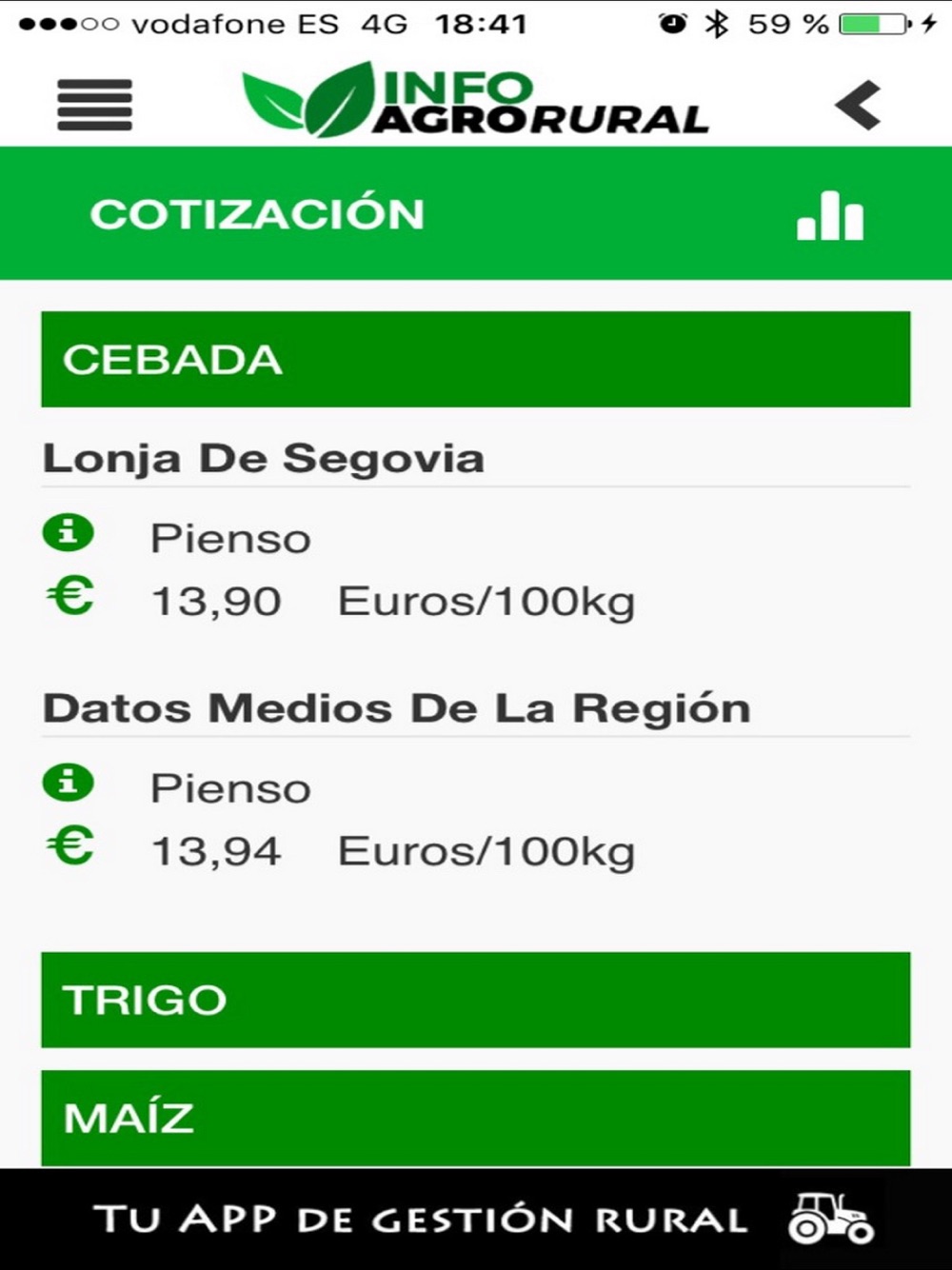Go back with the arrow icon
The height and width of the screenshot is (1270, 952).
point(858,105)
